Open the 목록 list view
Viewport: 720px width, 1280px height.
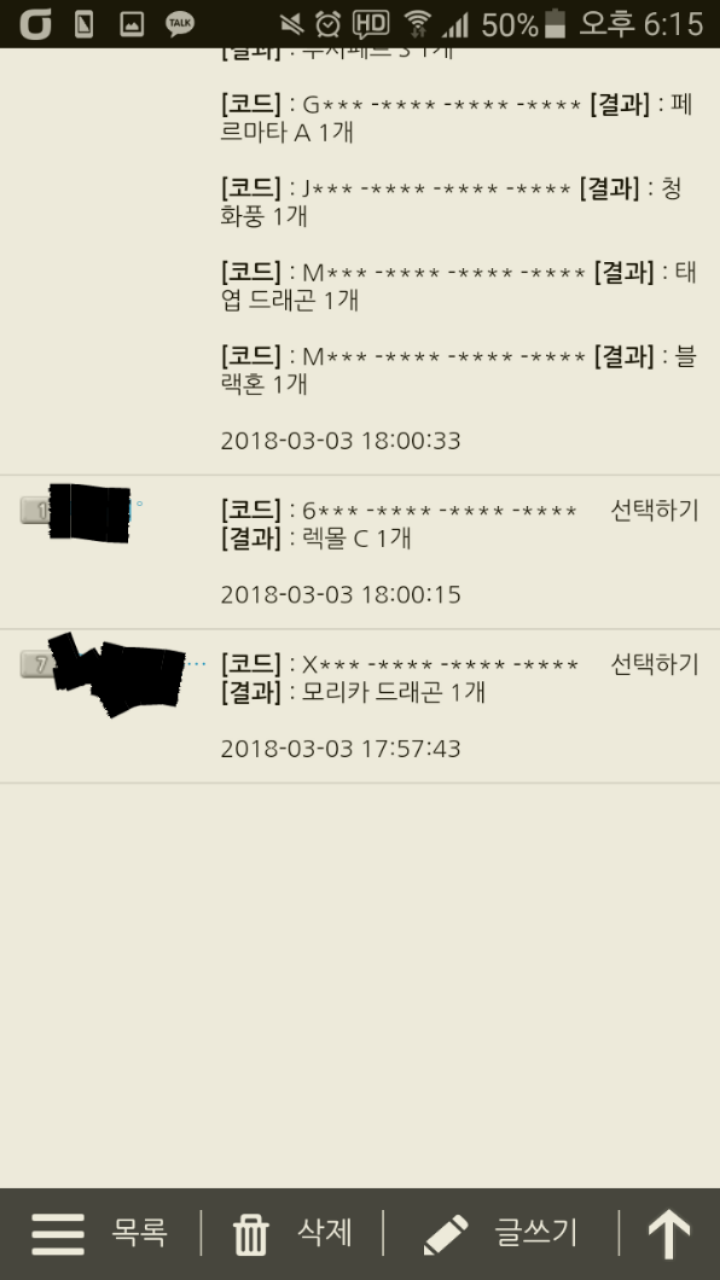(x=100, y=1233)
